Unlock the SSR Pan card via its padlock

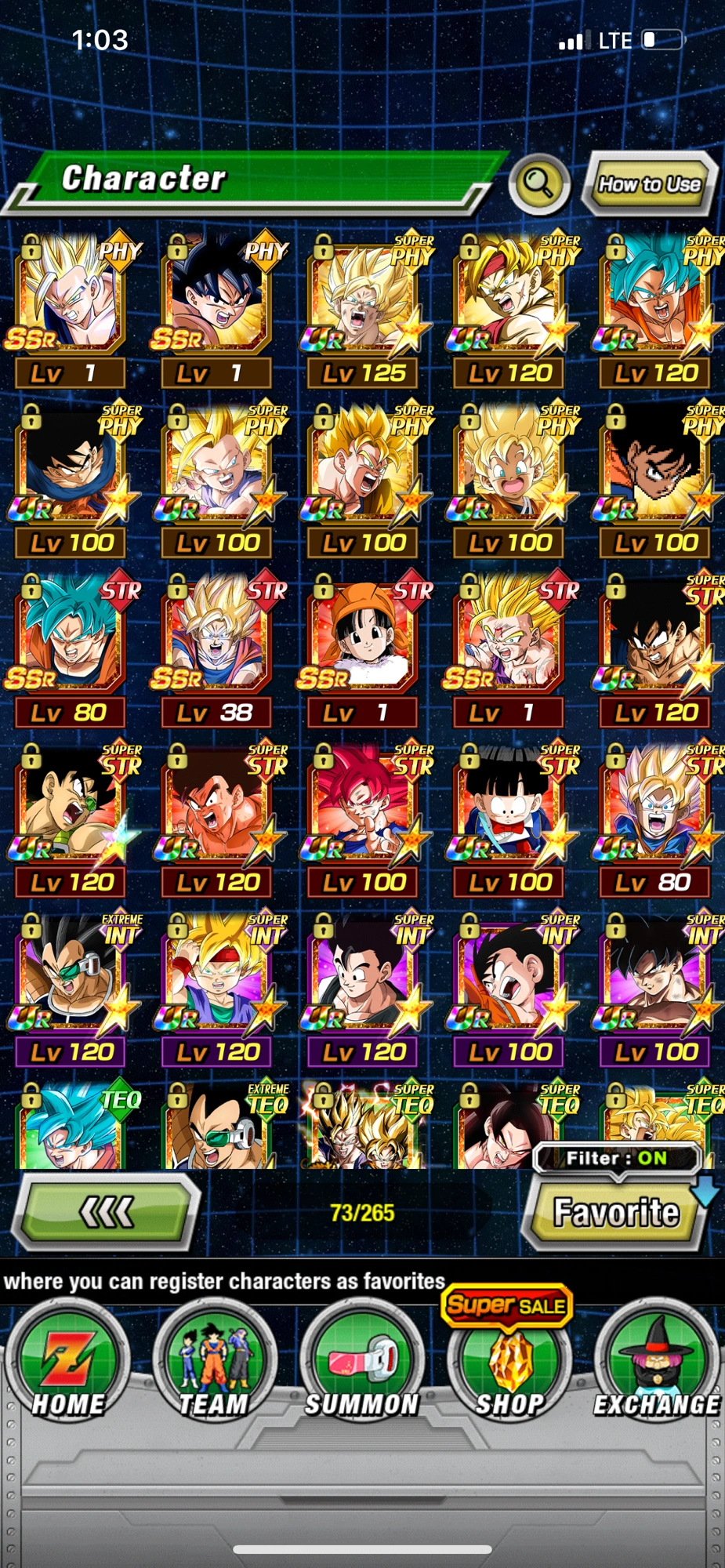pyautogui.click(x=324, y=590)
